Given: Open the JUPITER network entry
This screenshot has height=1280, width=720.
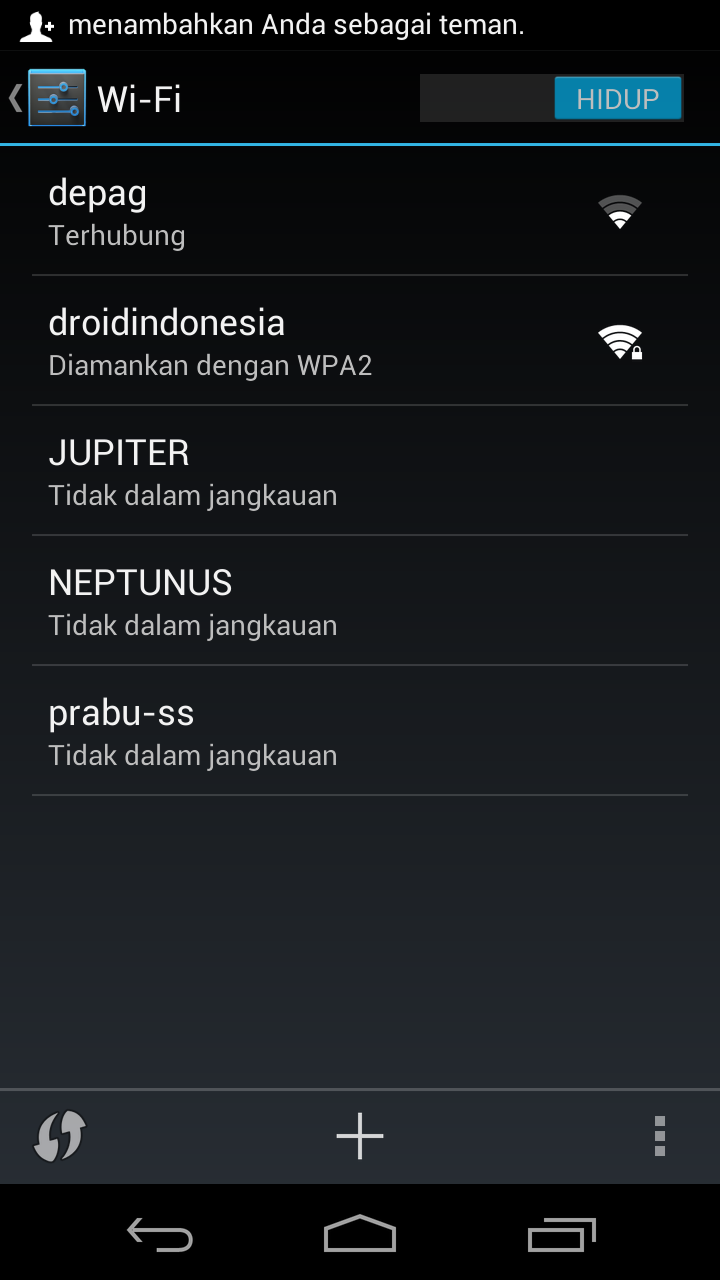Looking at the screenshot, I should tap(360, 471).
